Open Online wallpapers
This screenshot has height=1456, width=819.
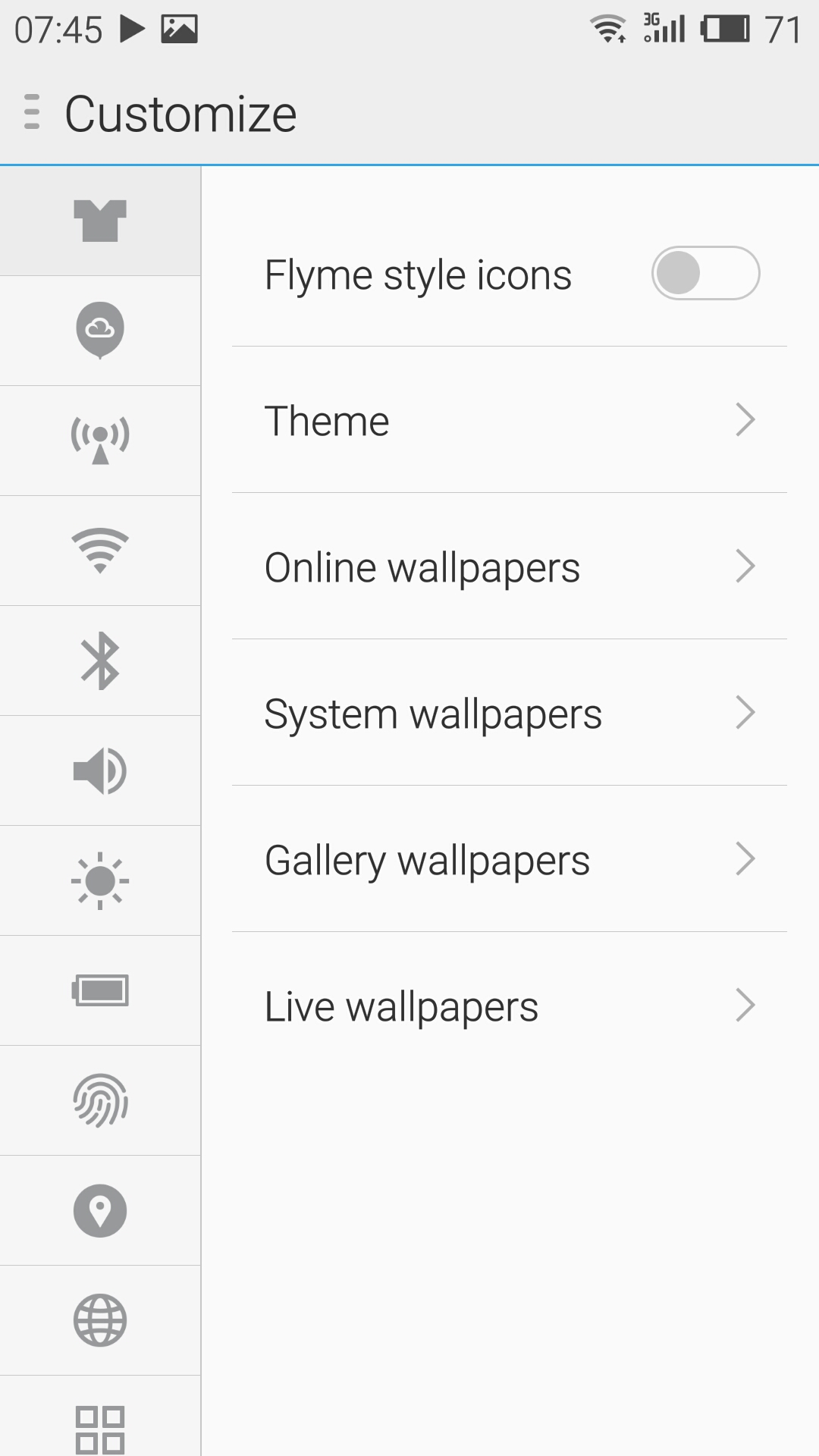click(510, 566)
